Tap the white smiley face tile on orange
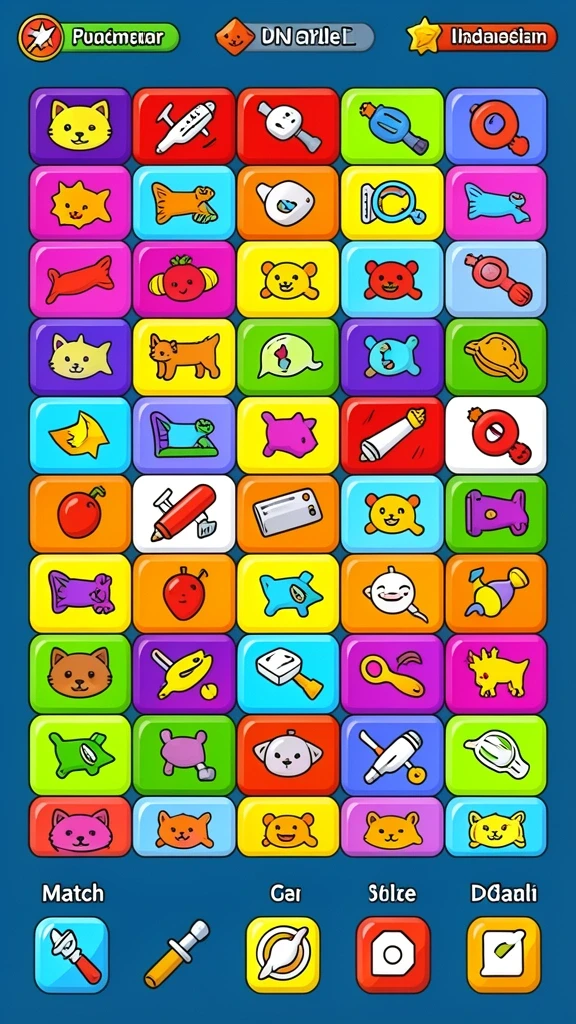Image resolution: width=576 pixels, height=1024 pixels. (392, 593)
